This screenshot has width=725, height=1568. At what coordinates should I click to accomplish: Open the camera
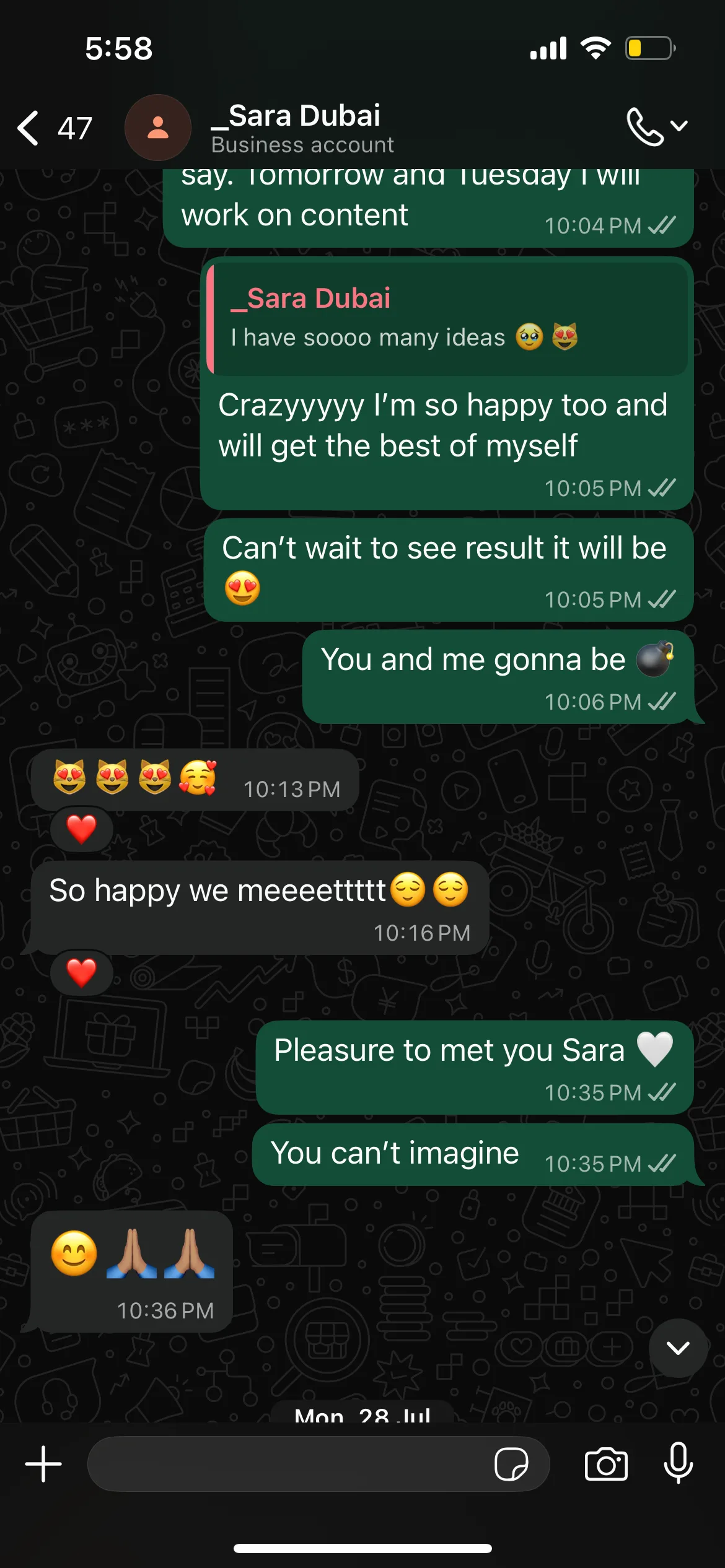tap(606, 1465)
